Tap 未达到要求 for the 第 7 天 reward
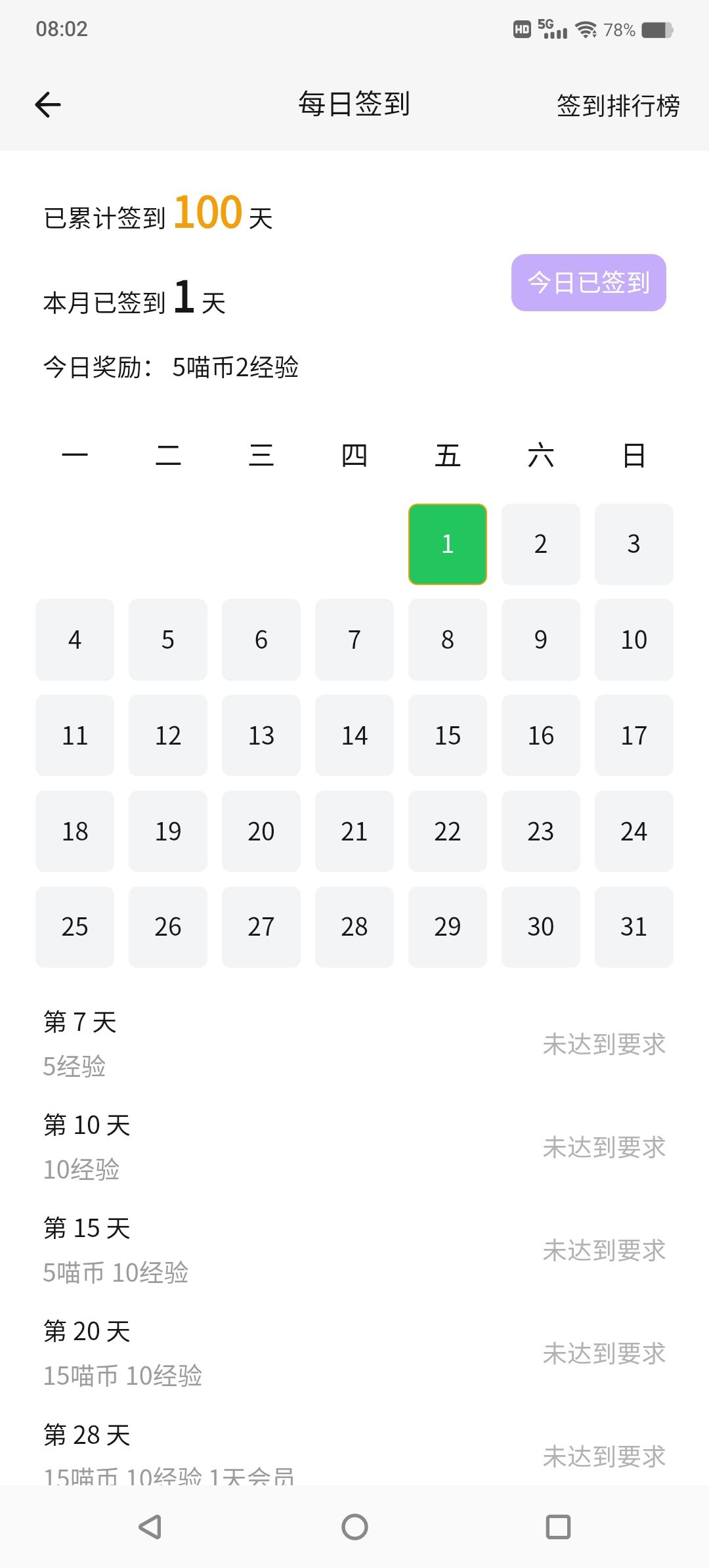709x1568 pixels. [604, 1044]
